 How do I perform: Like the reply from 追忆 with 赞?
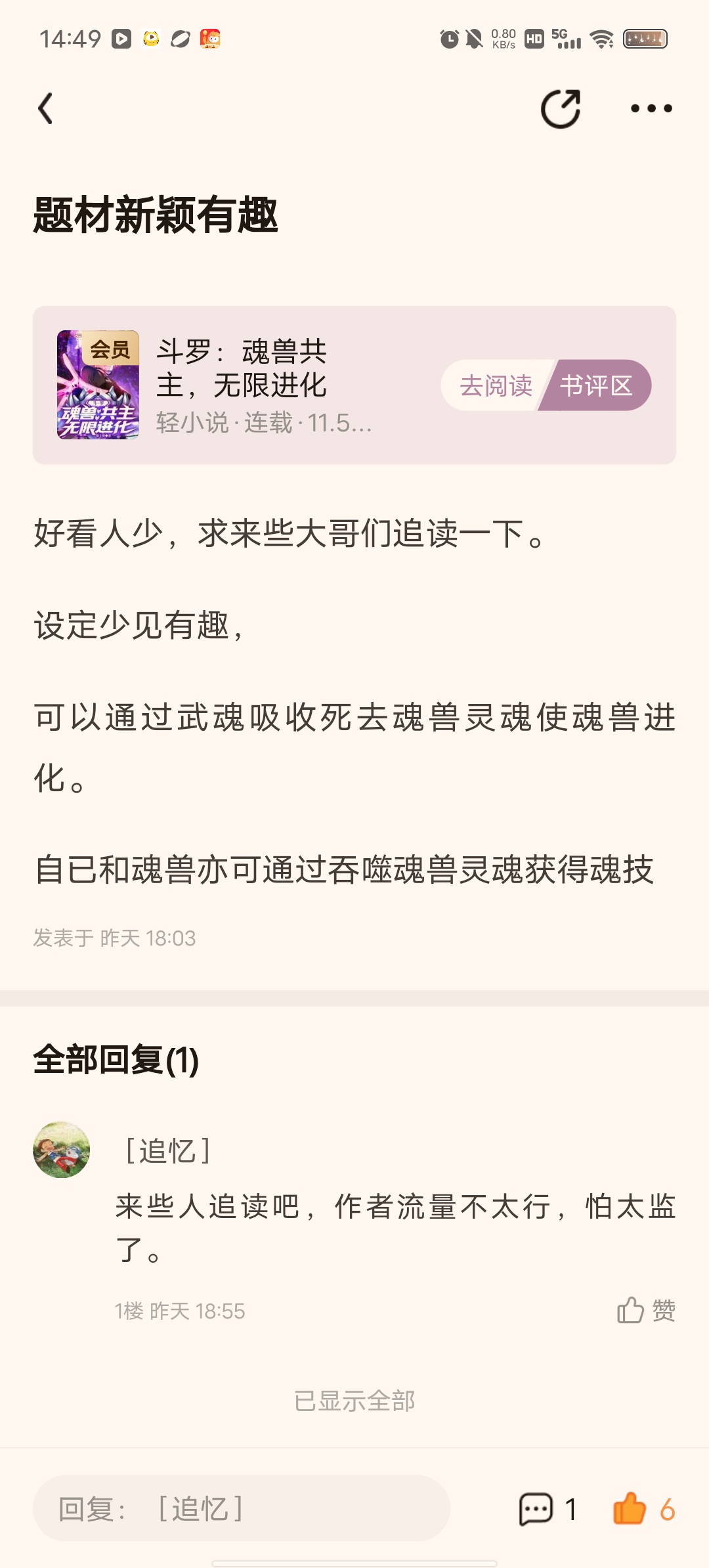(646, 1311)
